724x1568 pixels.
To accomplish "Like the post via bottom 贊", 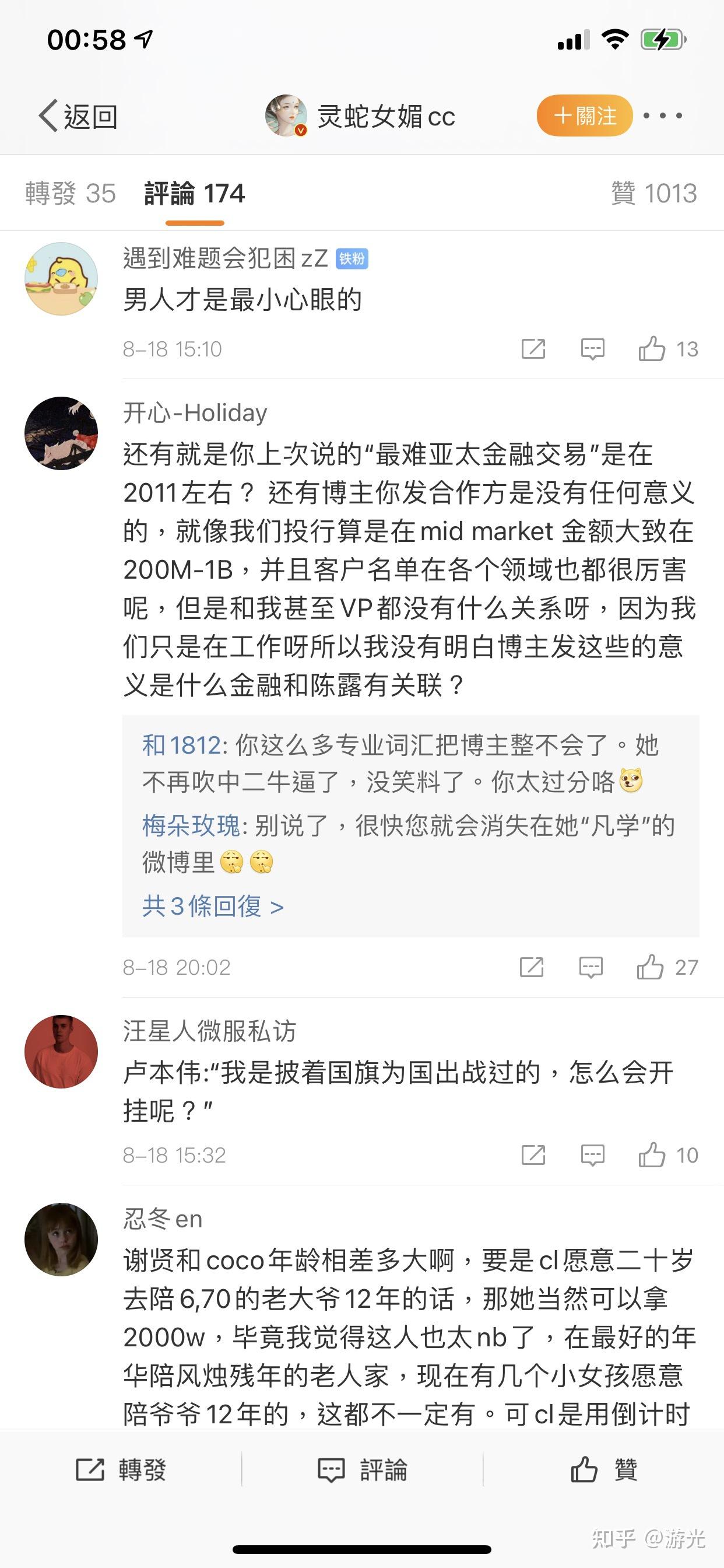I will 603,1469.
